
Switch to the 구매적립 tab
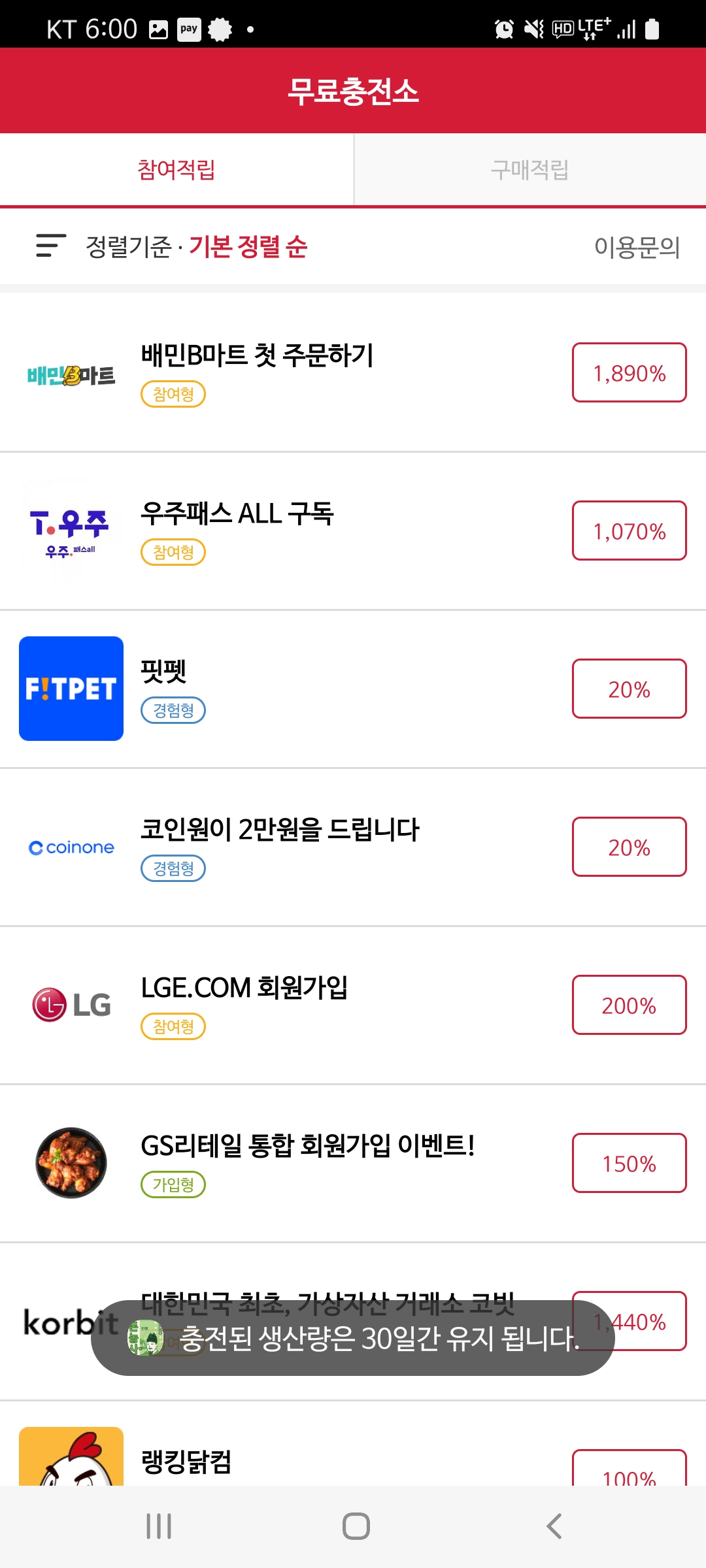pos(529,170)
